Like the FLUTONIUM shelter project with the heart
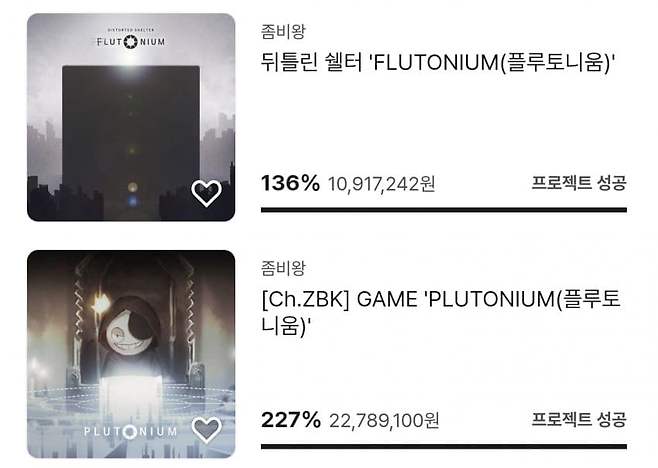658x468 pixels. coord(206,192)
